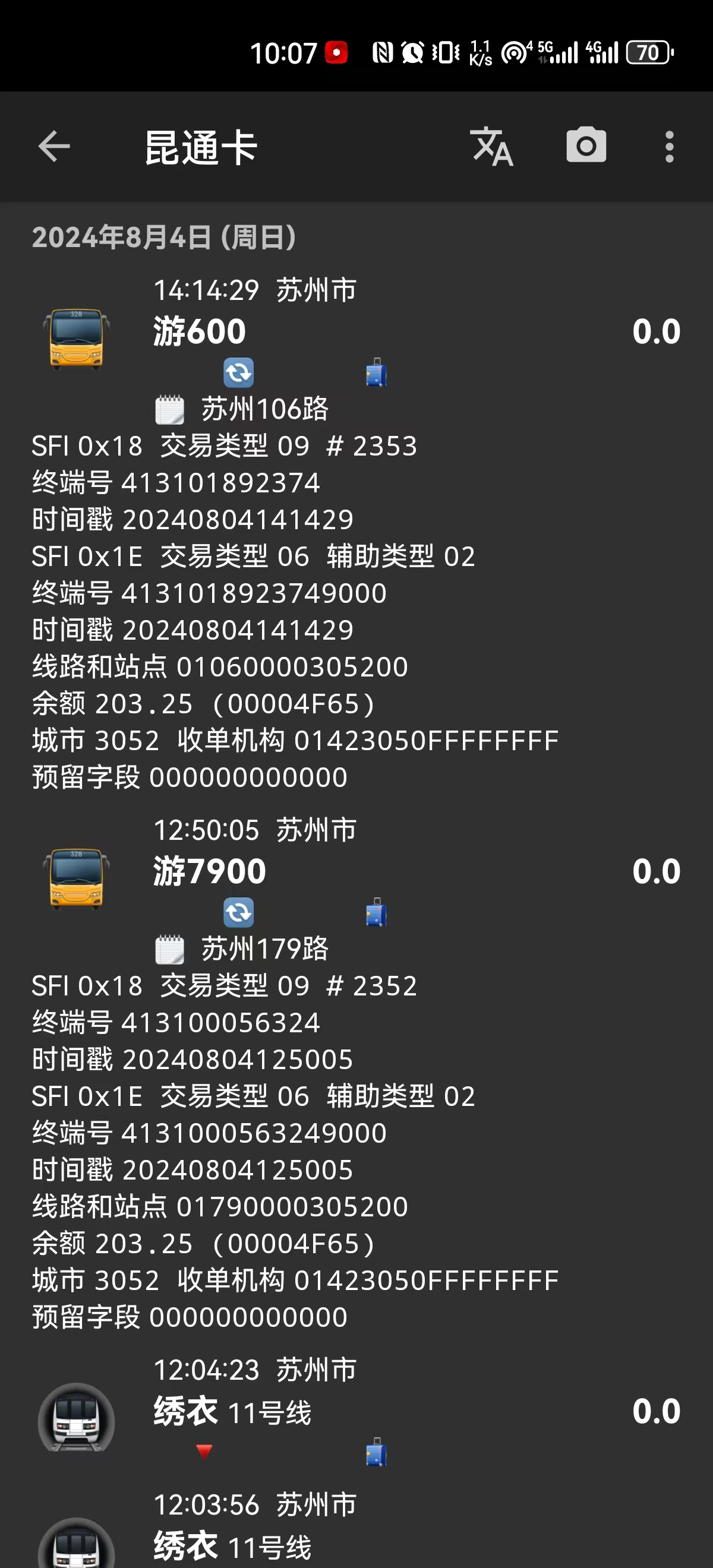Viewport: 713px width, 1568px height.
Task: Tap the translate language icon
Action: pyautogui.click(x=491, y=147)
